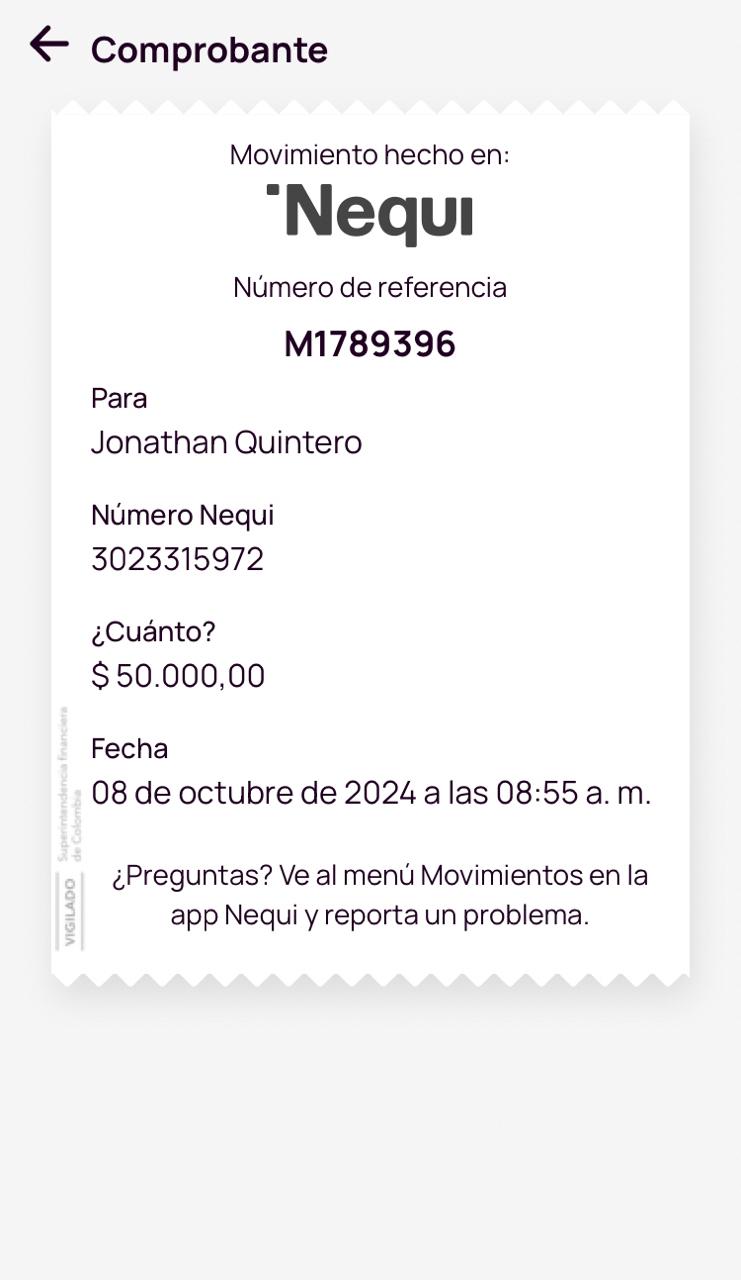The height and width of the screenshot is (1280, 741).
Task: Go back from the Comprobante screen
Action: (48, 45)
